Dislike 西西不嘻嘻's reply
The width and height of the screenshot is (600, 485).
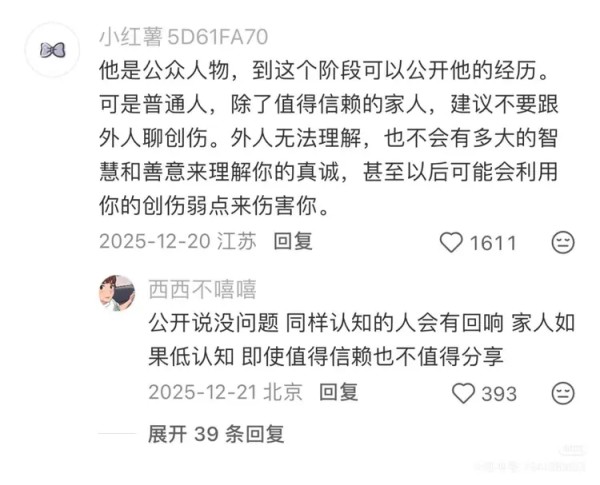point(563,394)
